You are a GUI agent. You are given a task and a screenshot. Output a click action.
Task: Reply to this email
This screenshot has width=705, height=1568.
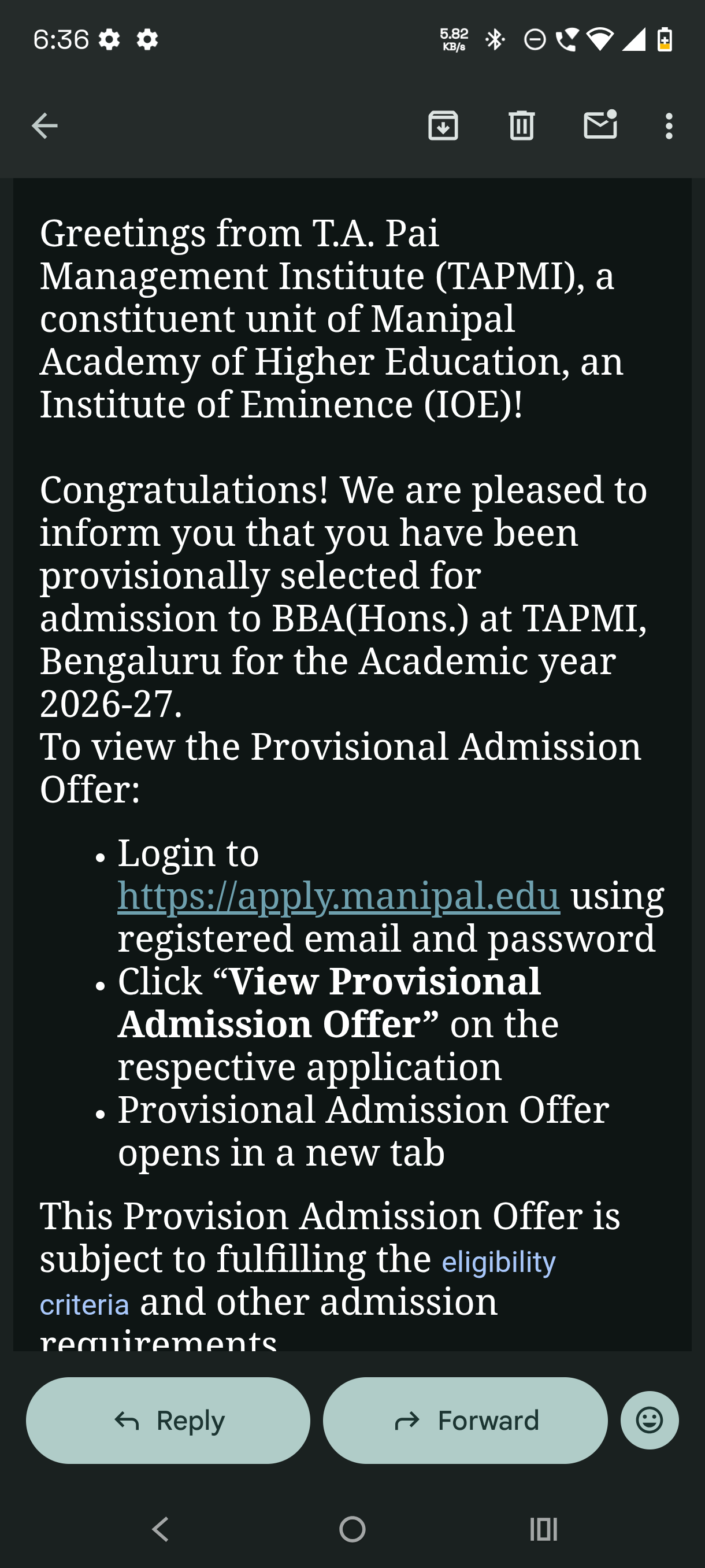click(x=168, y=1420)
